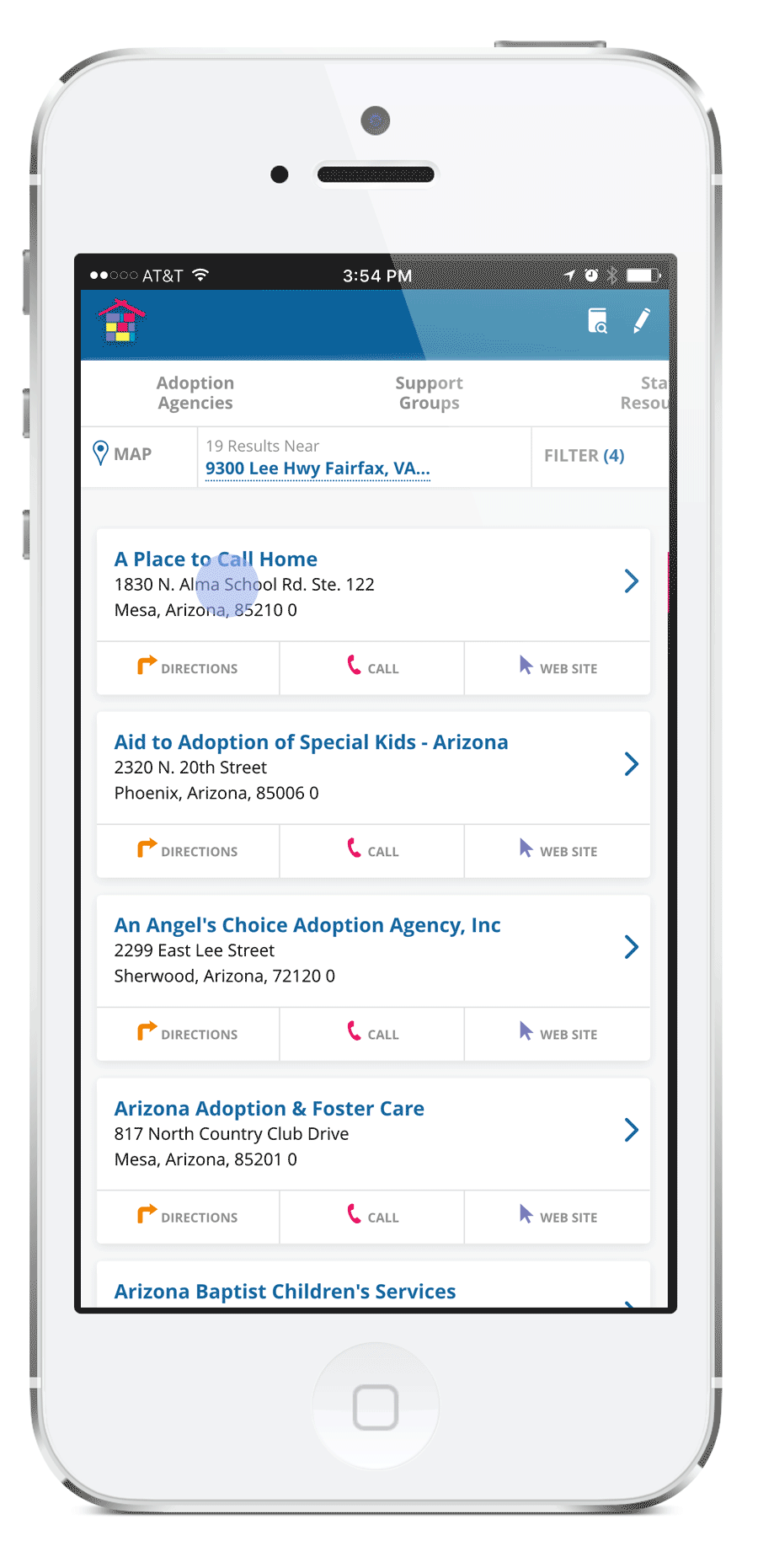
Task: Visit A Place to Call Home web site
Action: click(558, 668)
